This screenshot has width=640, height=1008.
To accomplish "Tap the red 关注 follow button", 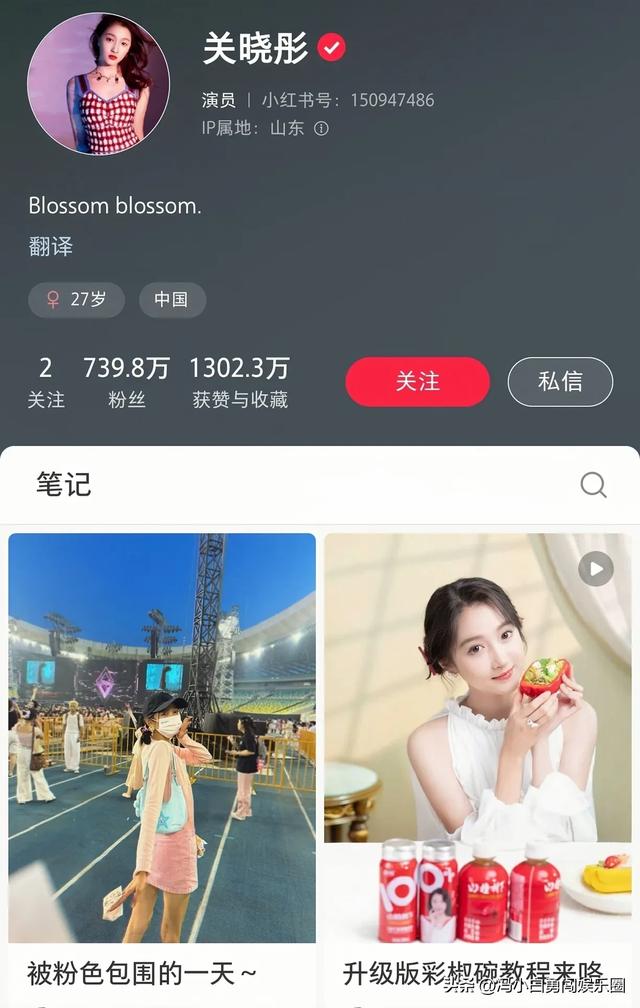I will coord(417,382).
